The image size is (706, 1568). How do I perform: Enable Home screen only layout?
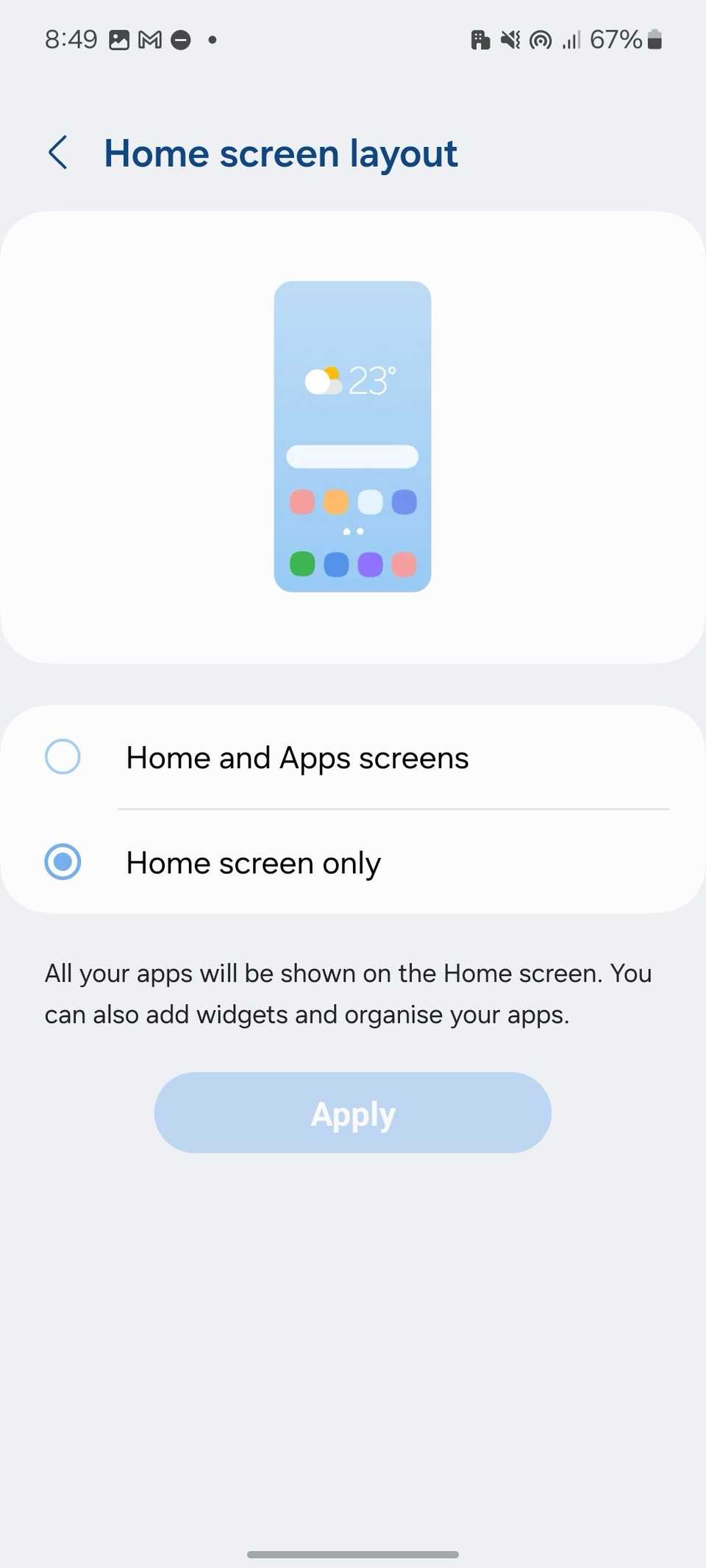253,862
